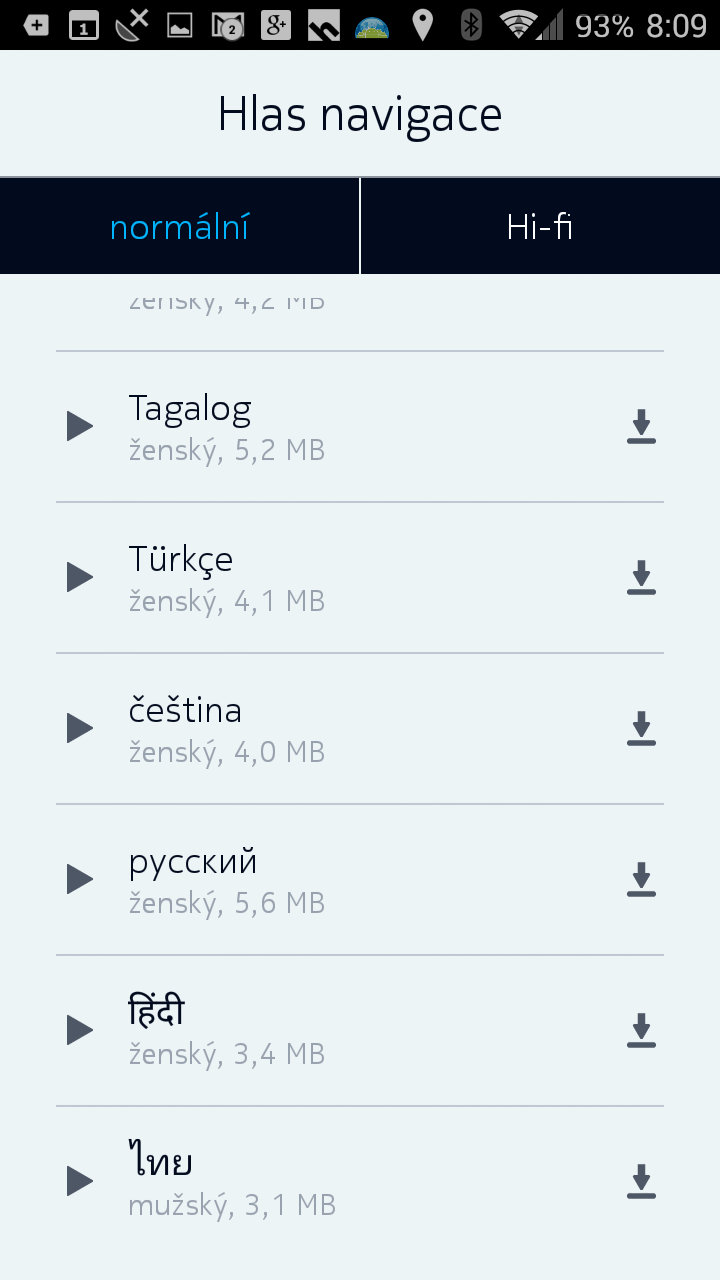Preview the Türkçe voice sample
This screenshot has height=1280, width=720.
pyautogui.click(x=80, y=577)
